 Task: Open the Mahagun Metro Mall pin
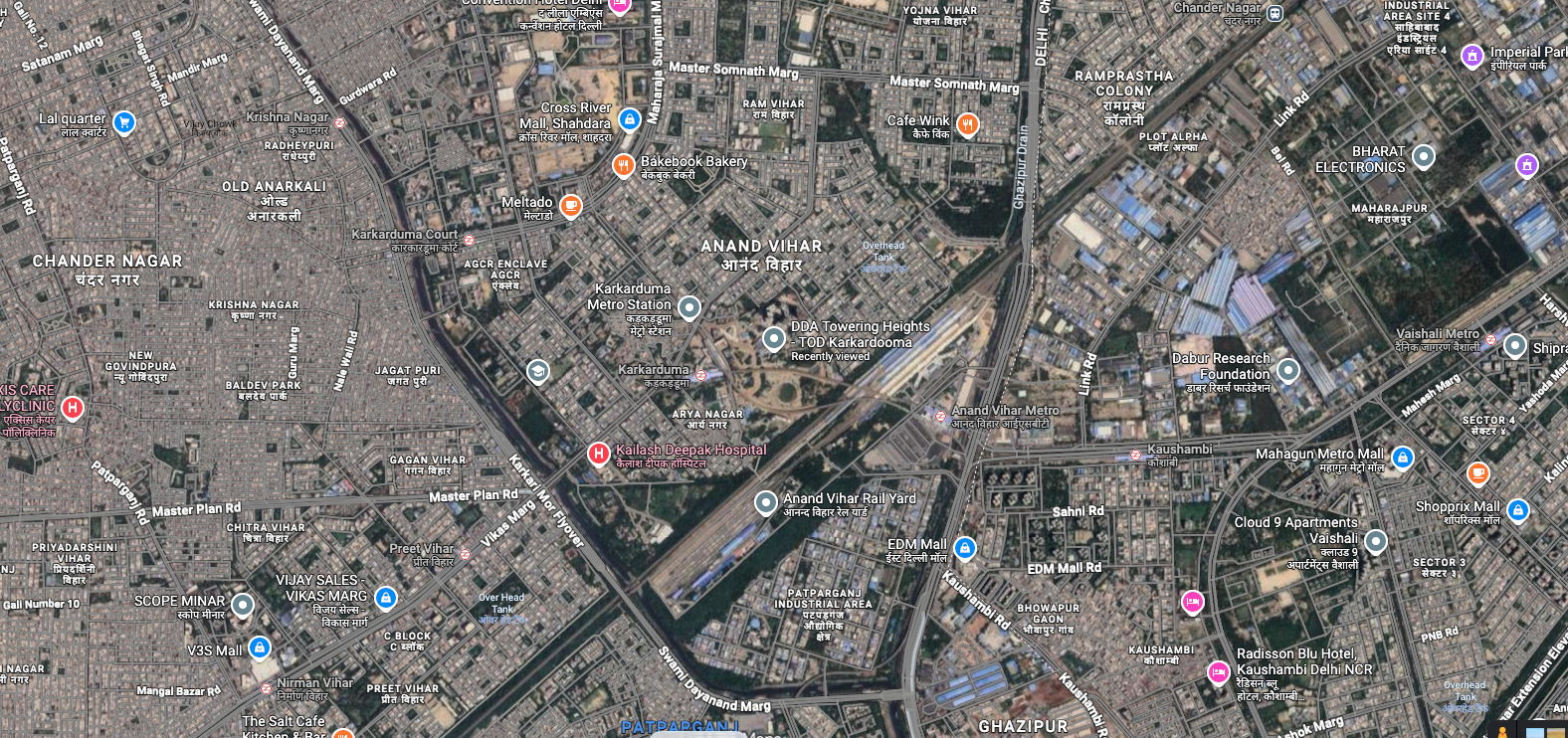pyautogui.click(x=1402, y=458)
